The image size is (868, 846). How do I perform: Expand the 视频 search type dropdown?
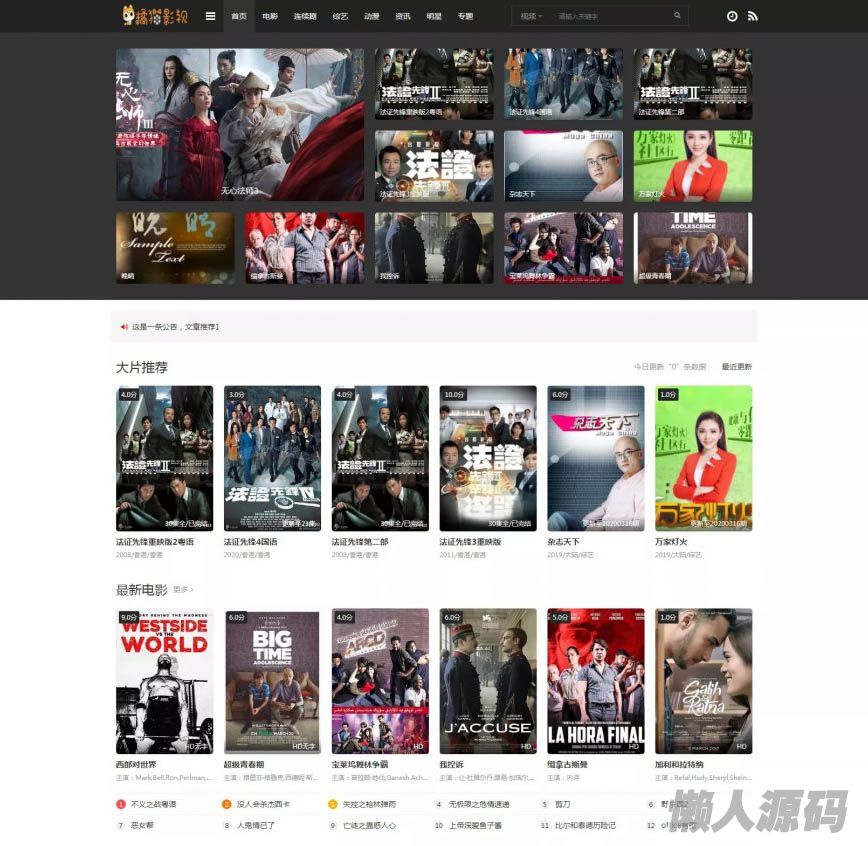coord(531,16)
